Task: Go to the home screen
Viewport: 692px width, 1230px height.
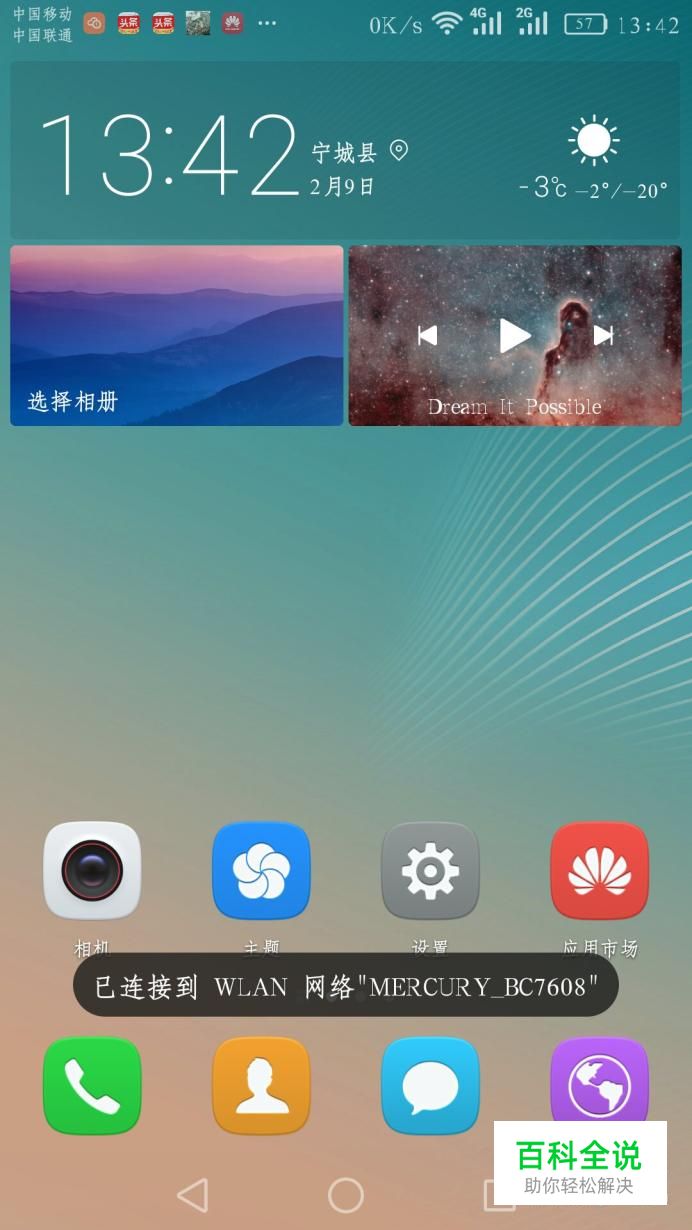Action: (x=346, y=1195)
